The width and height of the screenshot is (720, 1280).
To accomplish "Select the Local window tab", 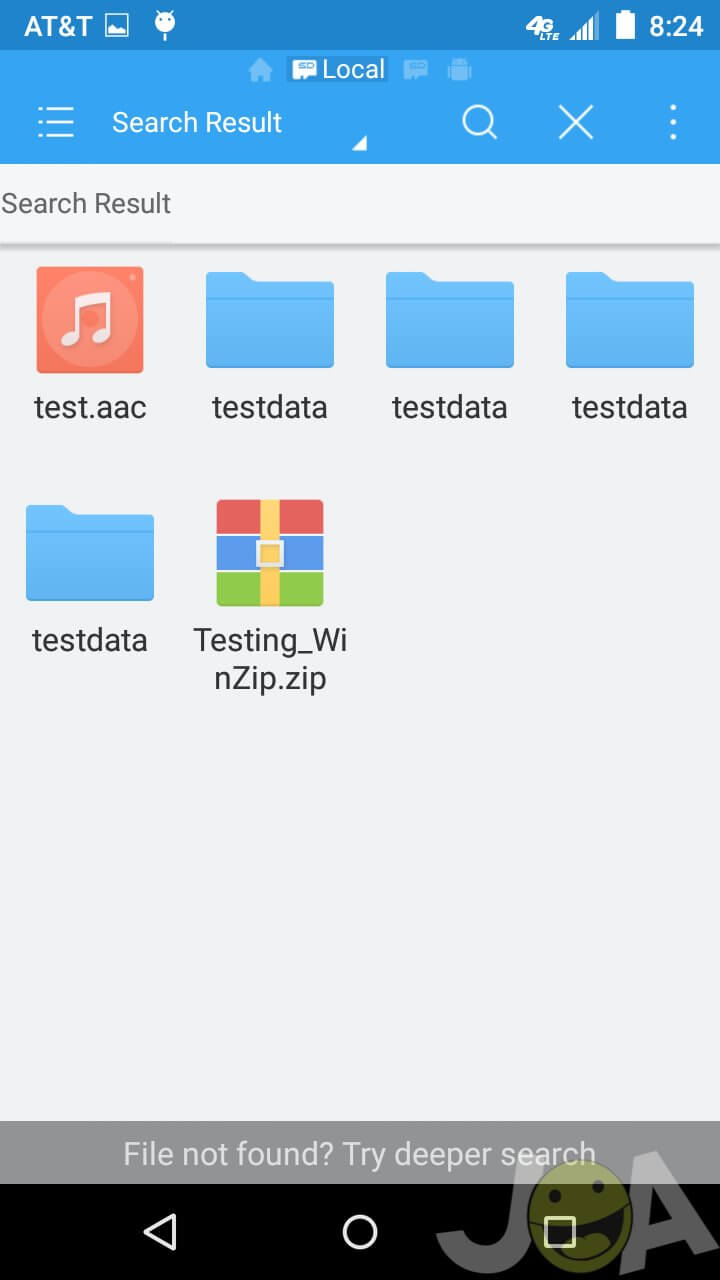I will tap(338, 70).
